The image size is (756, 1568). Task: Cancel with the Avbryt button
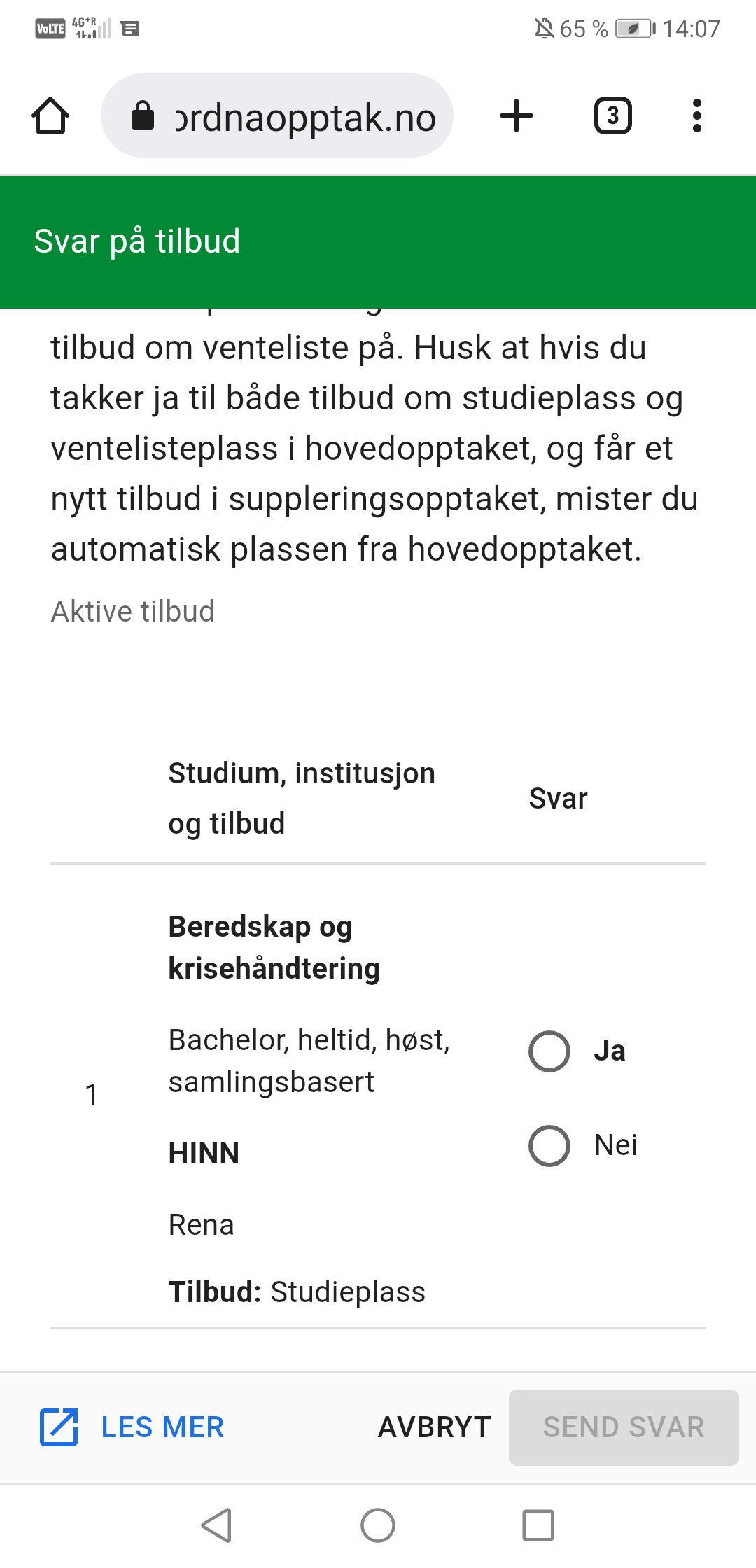435,1427
